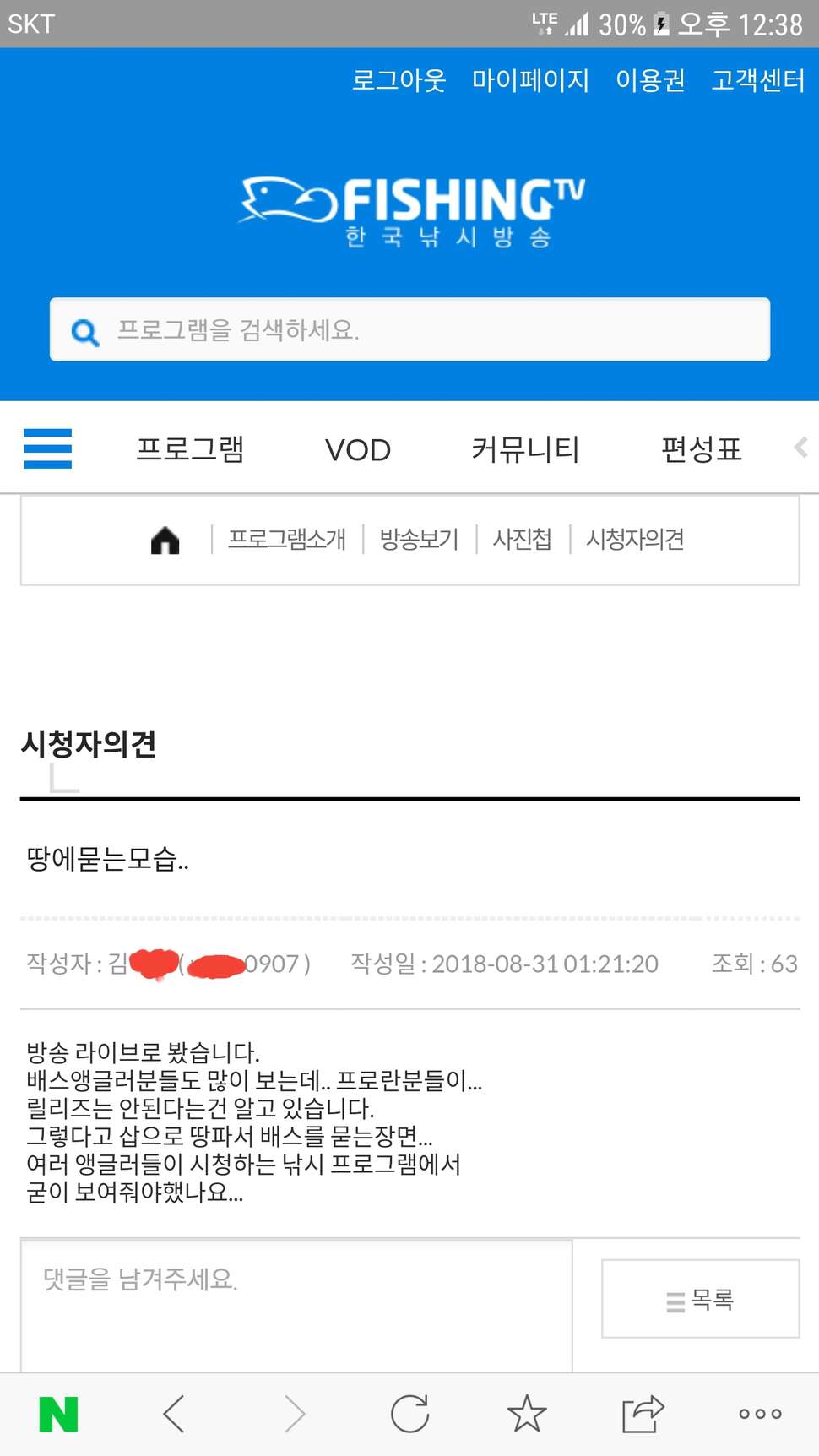Open 시청자의견 submenu link
The image size is (819, 1456).
[x=635, y=539]
